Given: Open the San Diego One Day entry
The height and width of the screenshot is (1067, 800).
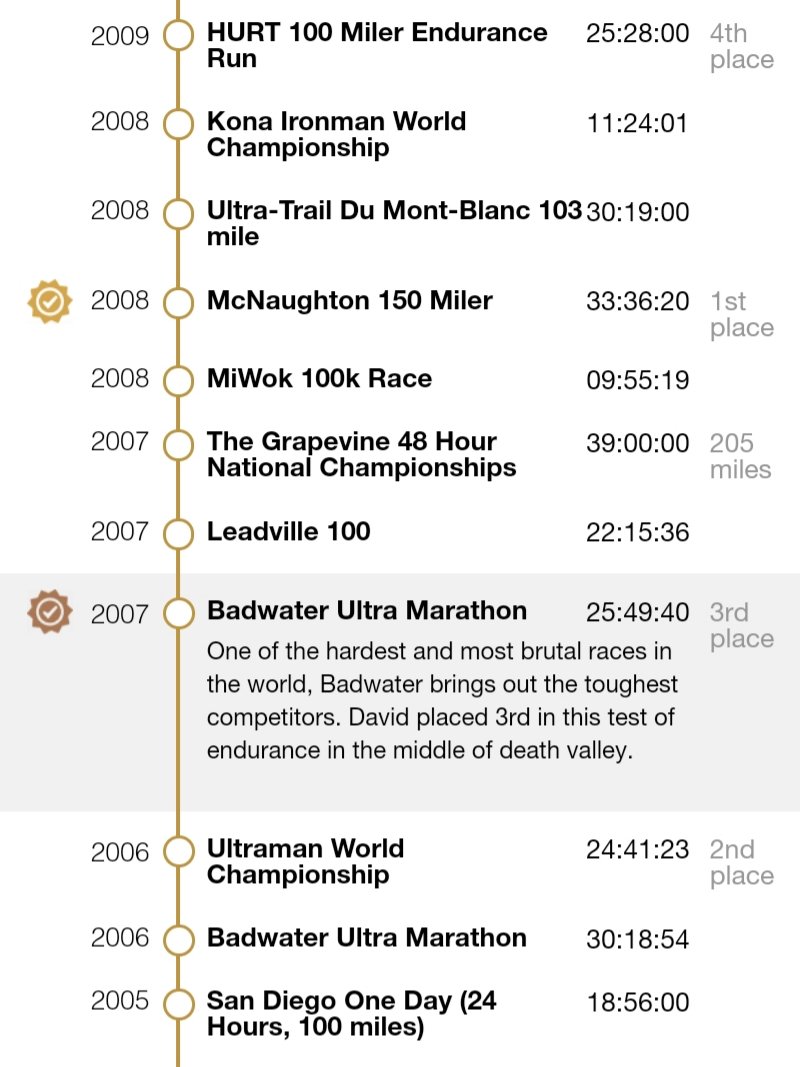Looking at the screenshot, I should (x=351, y=1013).
